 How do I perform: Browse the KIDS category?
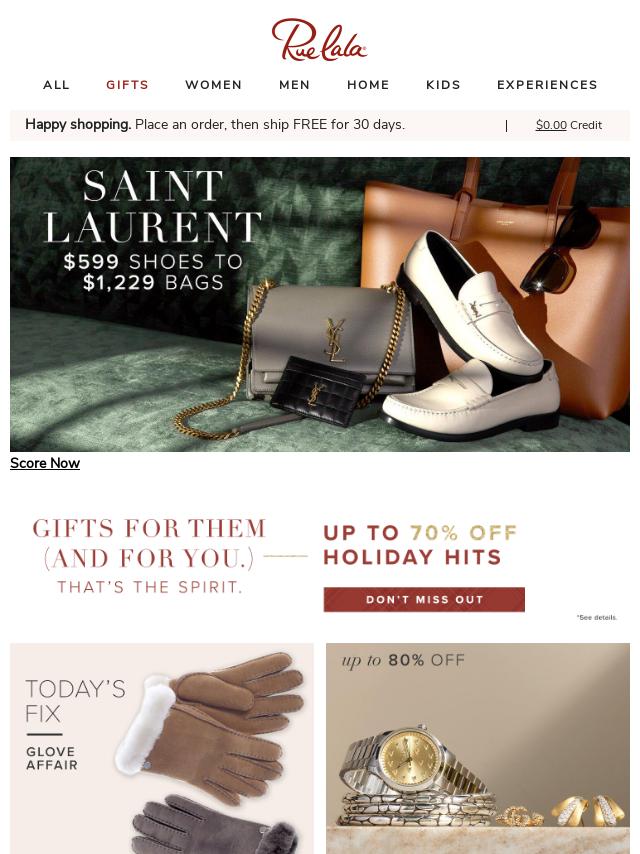443,85
